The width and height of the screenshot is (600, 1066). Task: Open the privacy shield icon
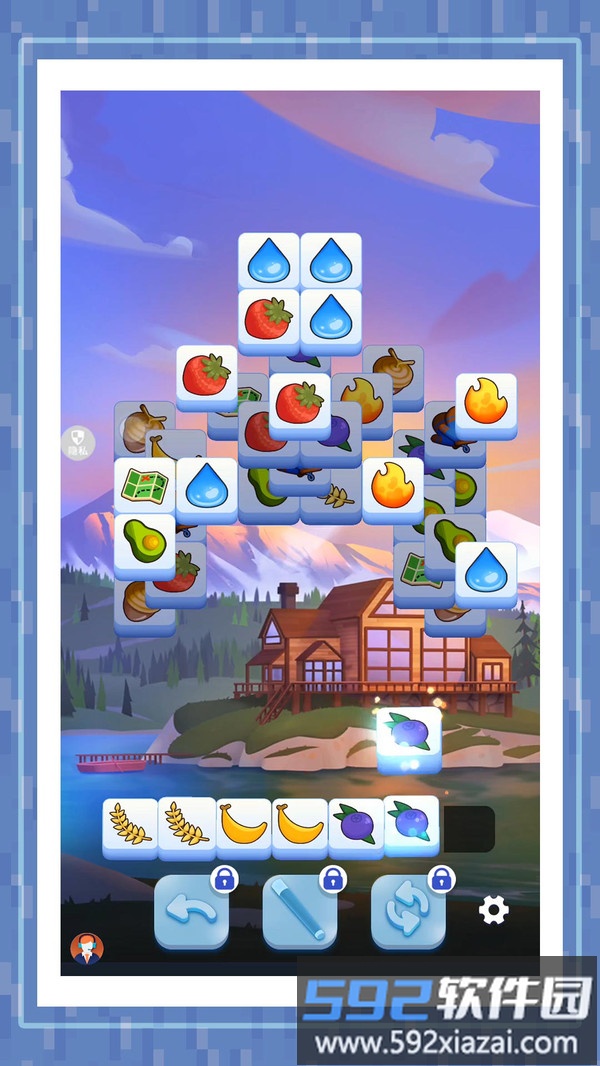click(x=78, y=440)
